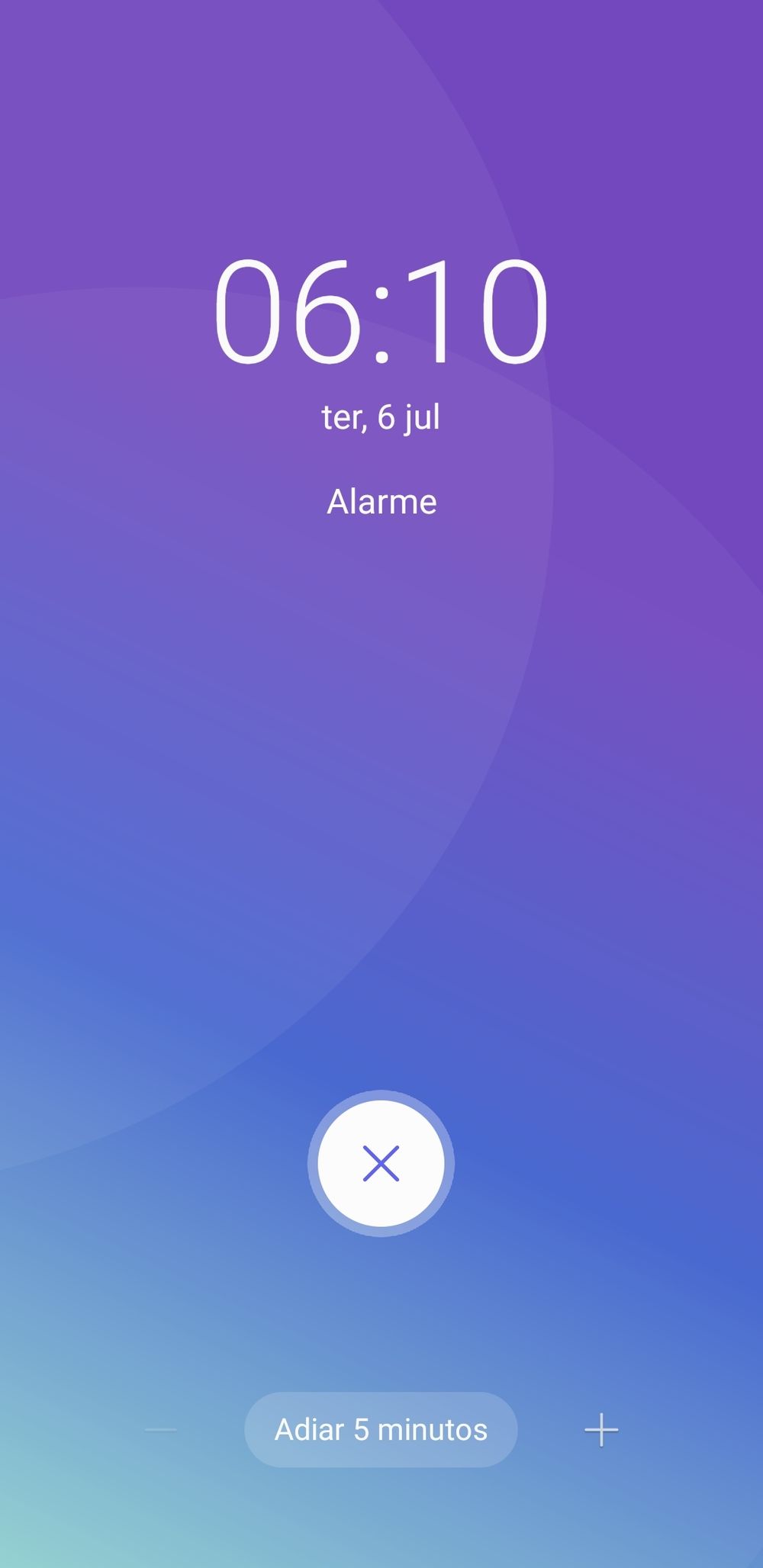Dismiss the alarm with the X button

(x=381, y=1164)
